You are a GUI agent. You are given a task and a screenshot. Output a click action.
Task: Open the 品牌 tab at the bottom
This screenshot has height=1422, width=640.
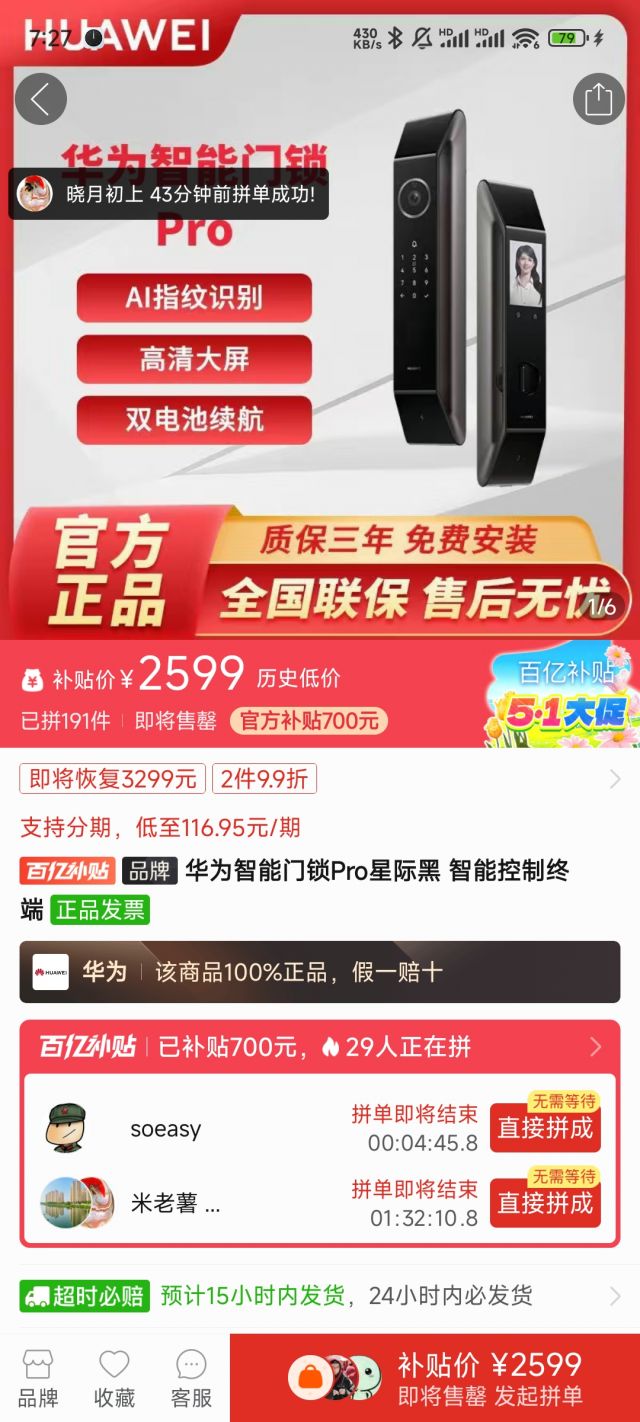point(38,1377)
